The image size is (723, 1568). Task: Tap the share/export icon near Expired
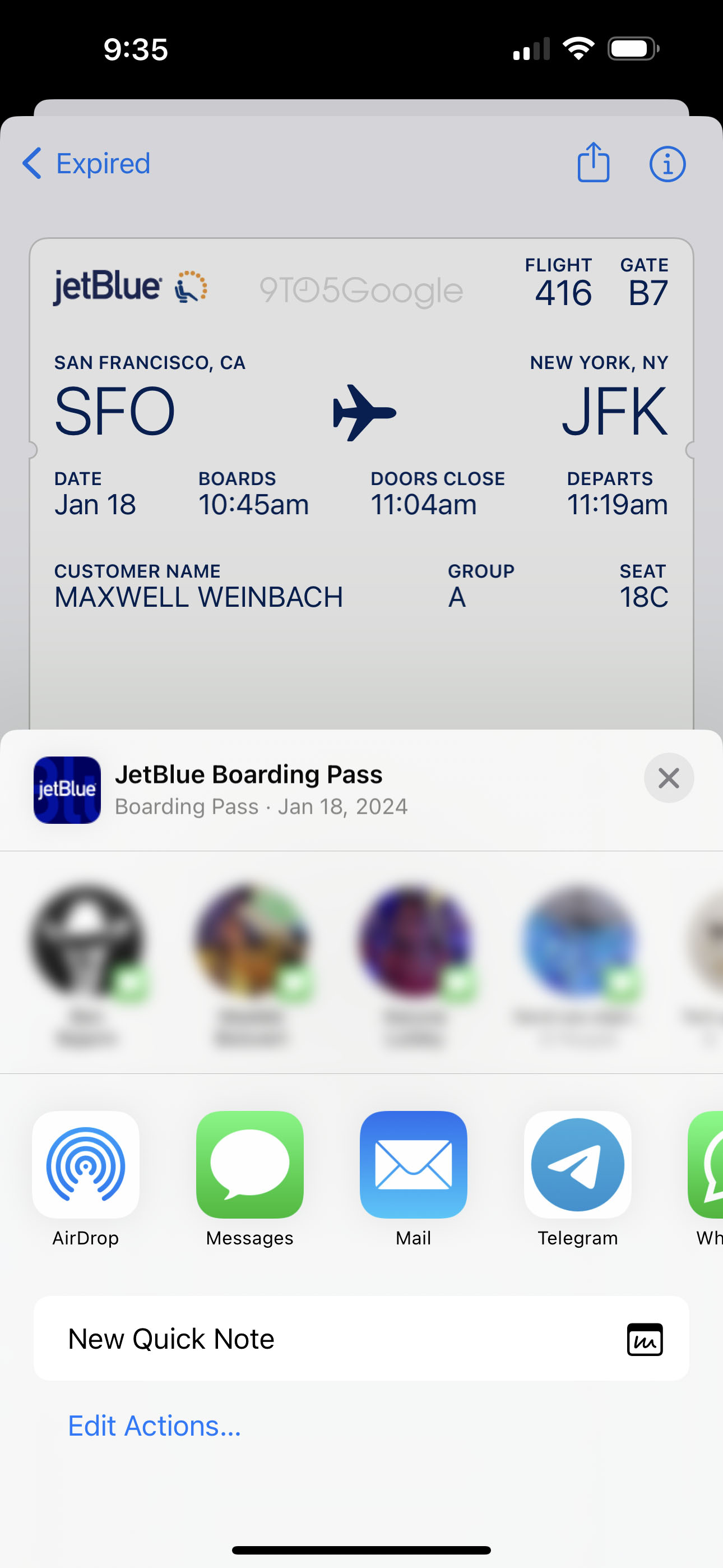[x=594, y=163]
